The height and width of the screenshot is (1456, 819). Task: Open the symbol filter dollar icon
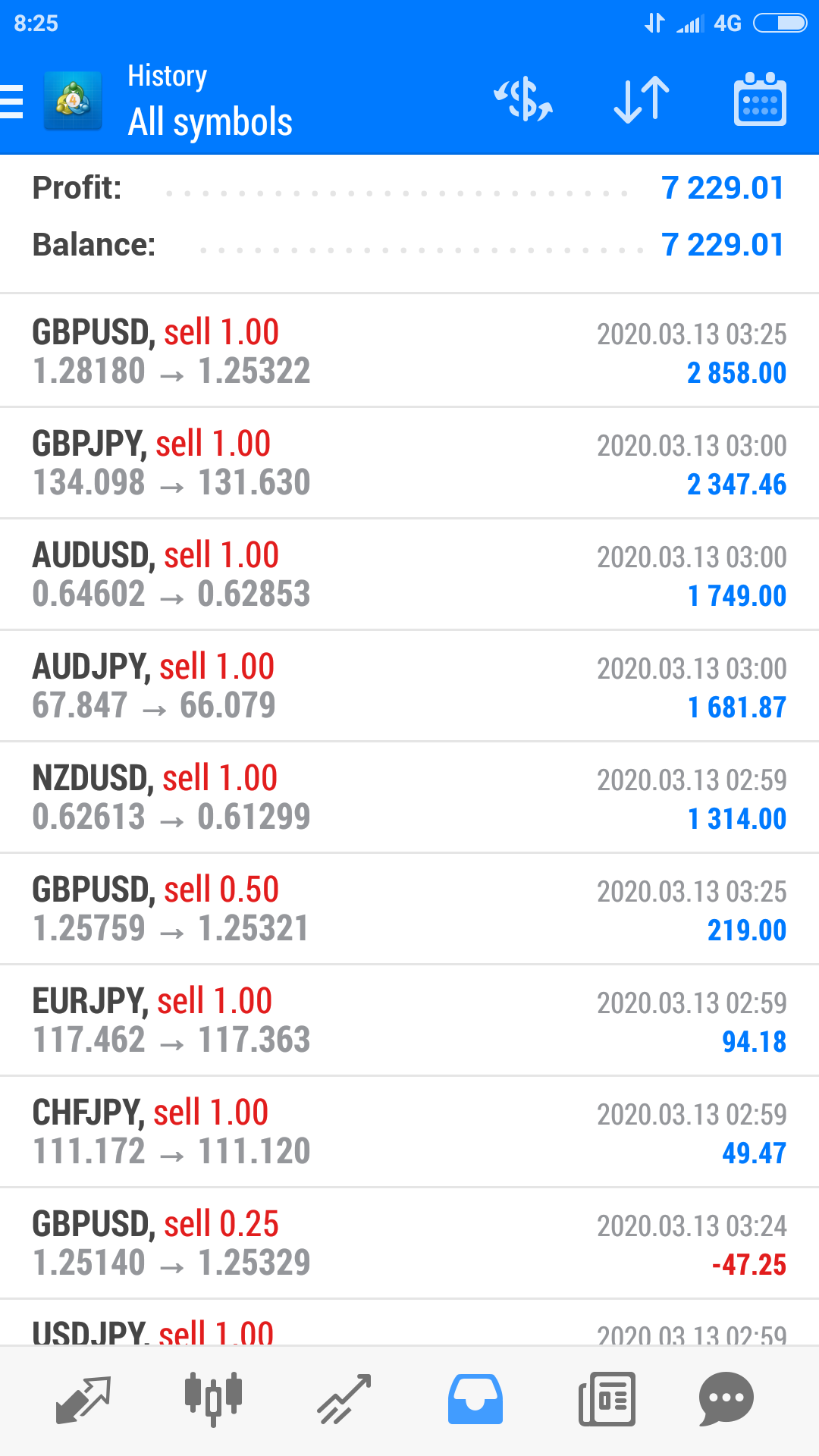pos(523,100)
